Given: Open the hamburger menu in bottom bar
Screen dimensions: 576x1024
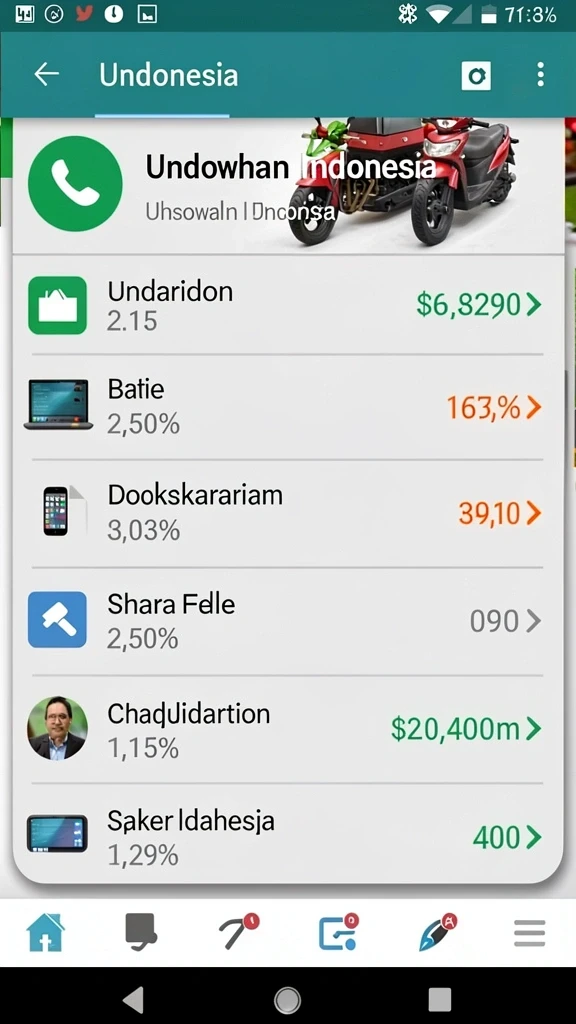Looking at the screenshot, I should coord(530,933).
